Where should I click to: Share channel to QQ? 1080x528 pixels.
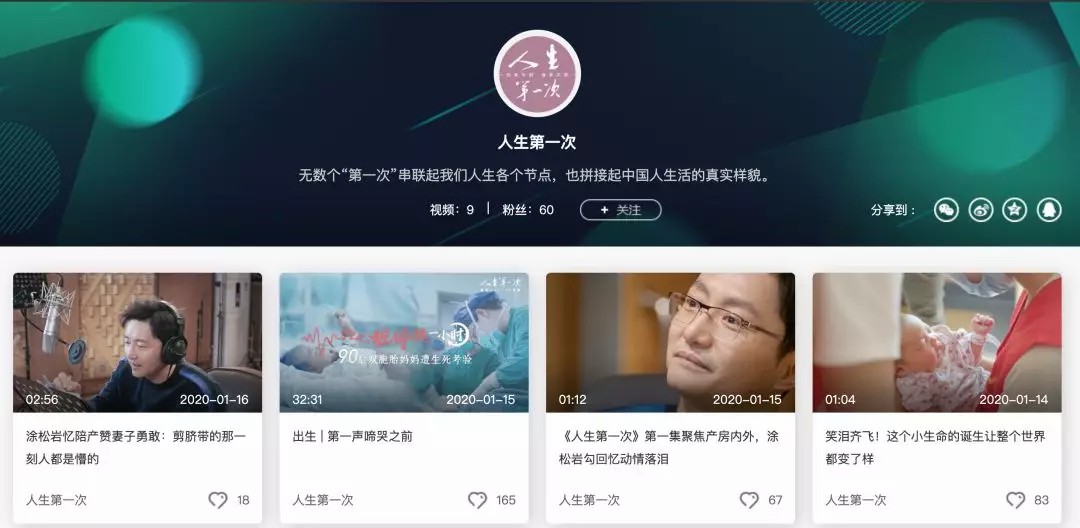click(1049, 209)
